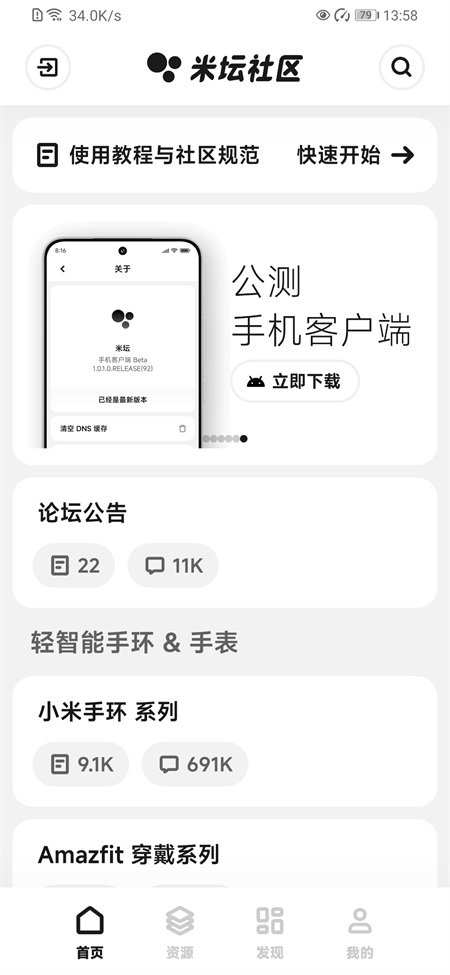Tap the 立即下载 button

295,381
